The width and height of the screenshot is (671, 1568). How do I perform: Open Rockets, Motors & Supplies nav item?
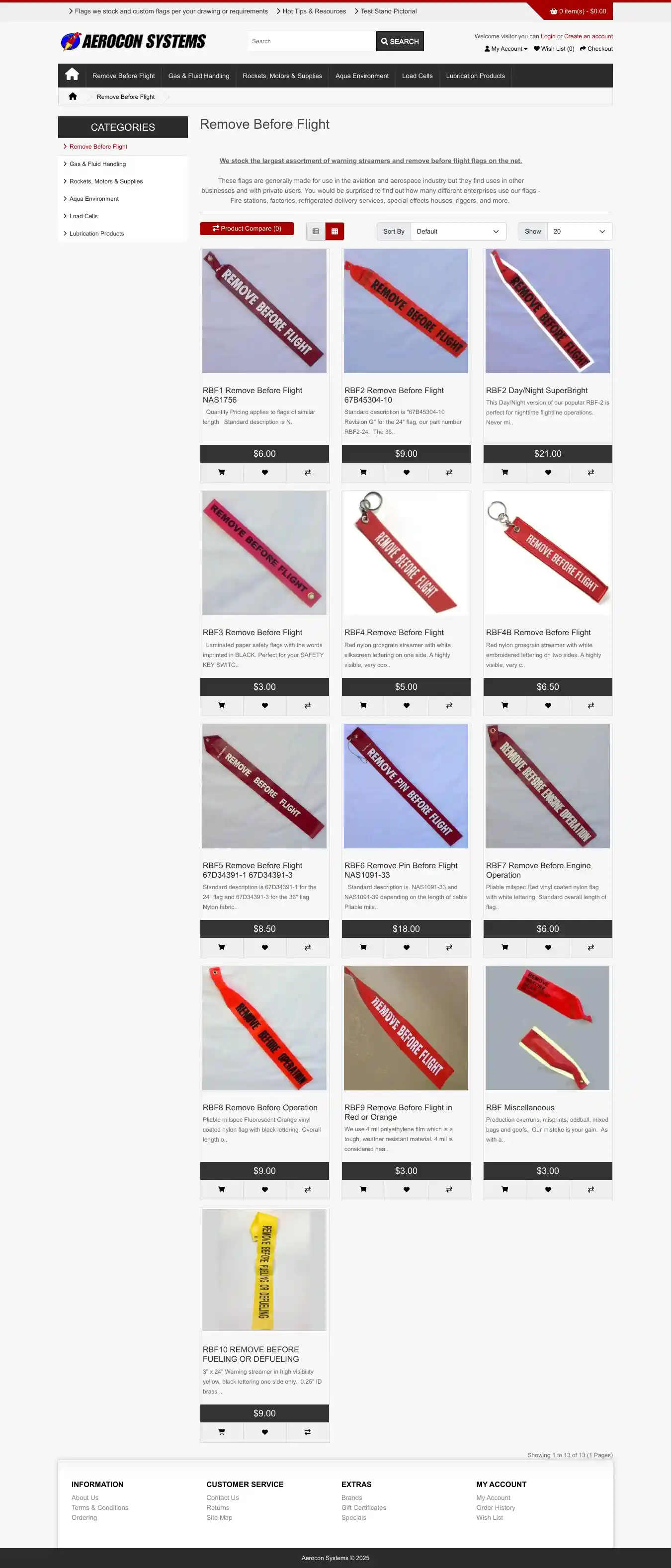point(282,76)
